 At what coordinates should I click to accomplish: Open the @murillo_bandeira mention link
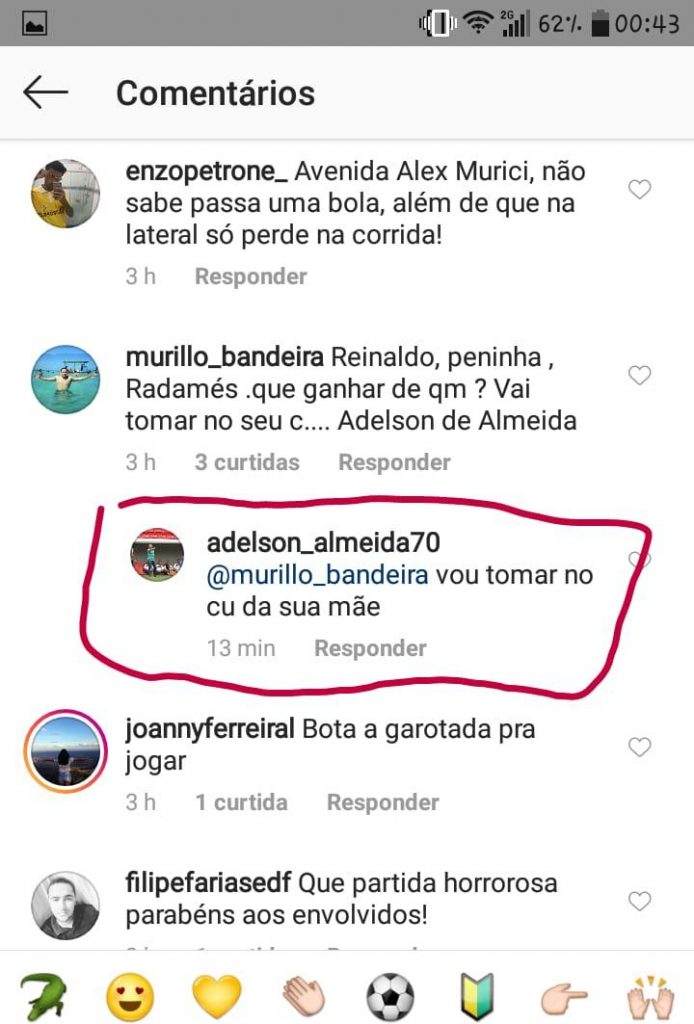tap(316, 575)
